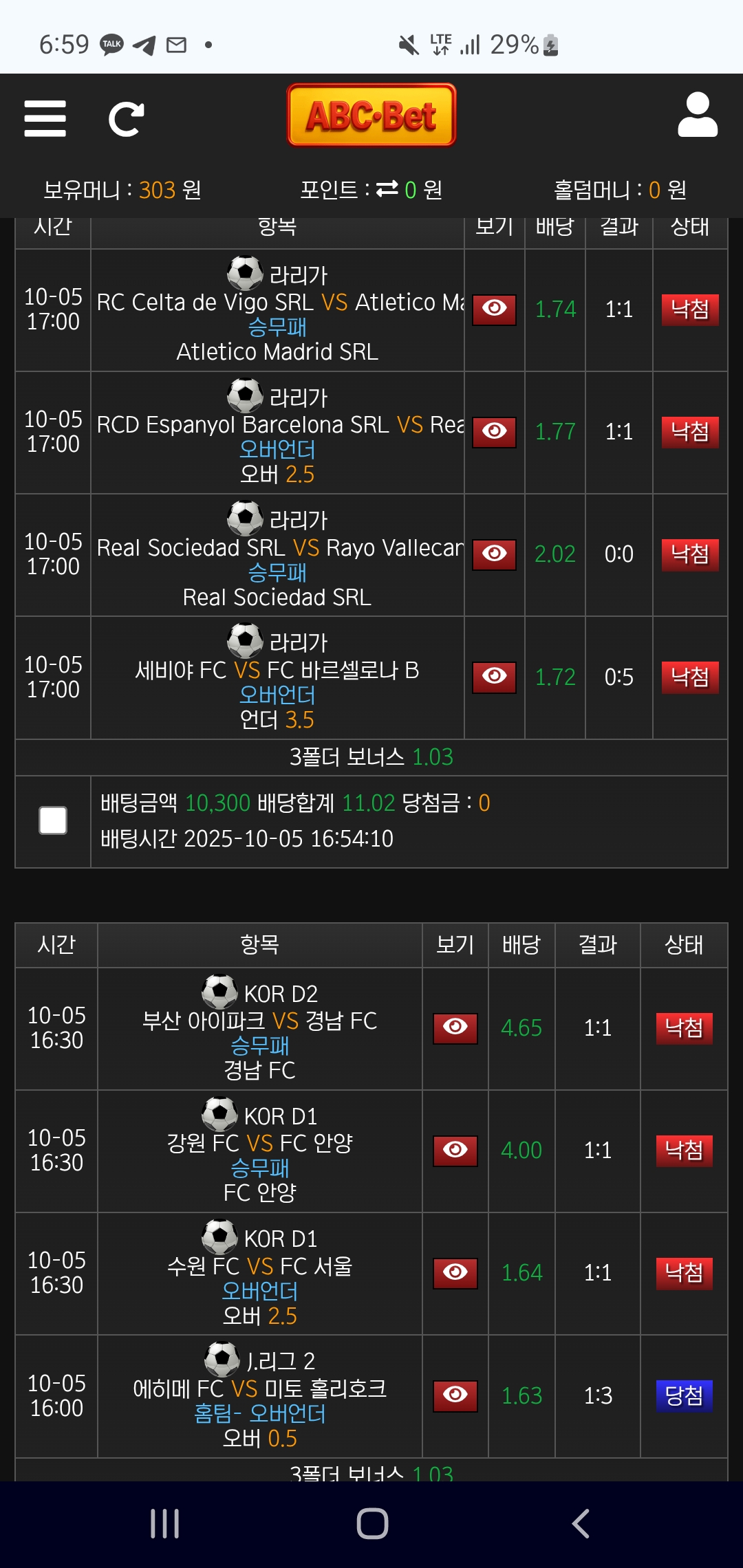
Task: Go back using the system back button
Action: (x=581, y=1523)
